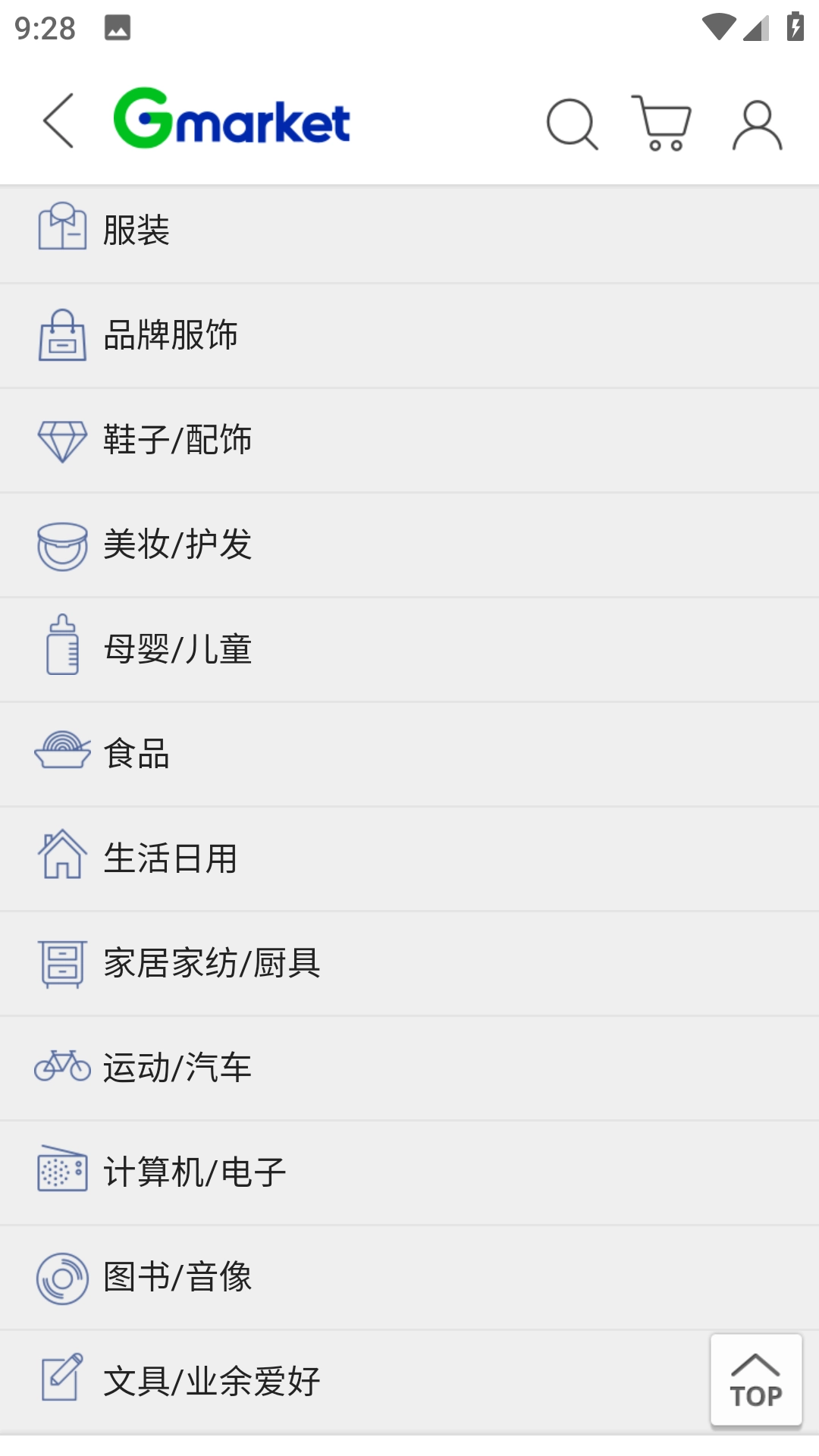Viewport: 819px width, 1456px height.
Task: Select the house icon for 生活日用
Action: (x=62, y=857)
